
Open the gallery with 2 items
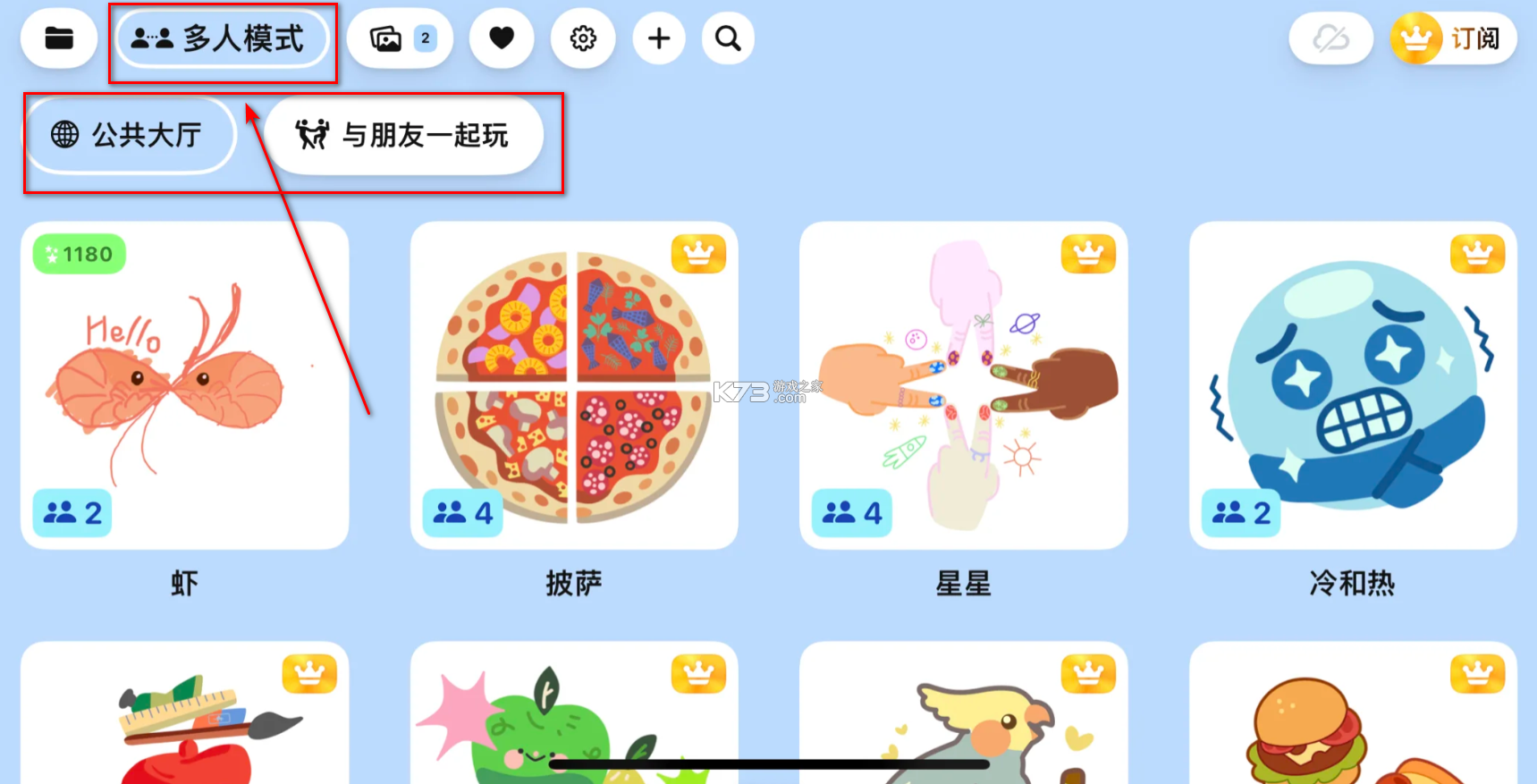[400, 38]
